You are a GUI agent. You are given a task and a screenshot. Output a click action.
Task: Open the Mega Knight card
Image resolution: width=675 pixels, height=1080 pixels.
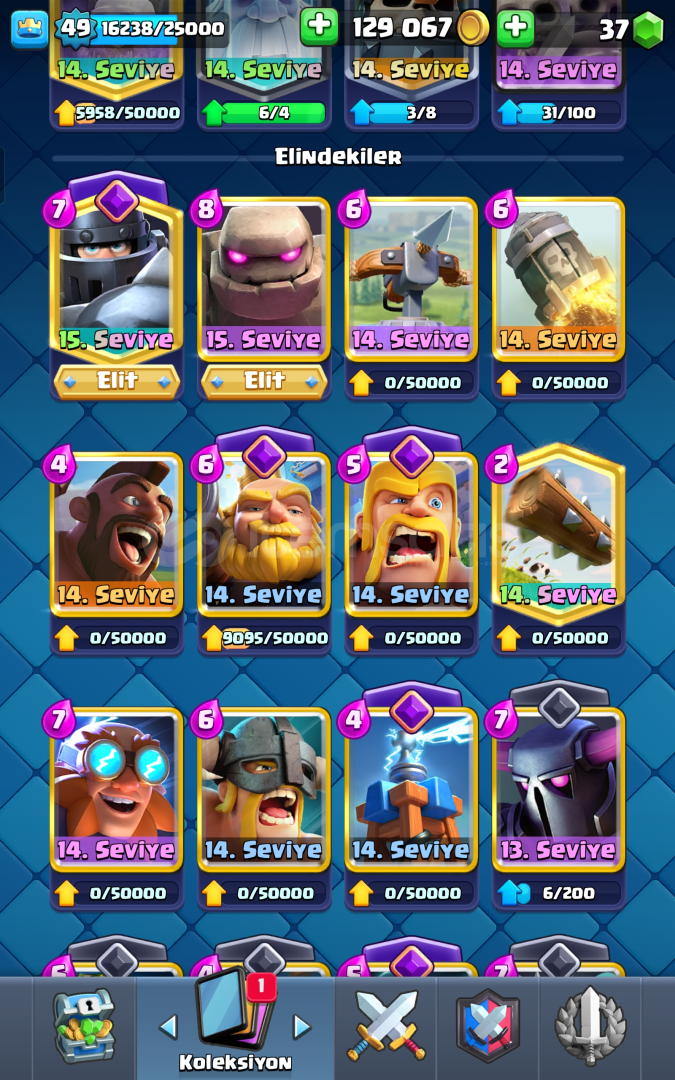tap(117, 278)
